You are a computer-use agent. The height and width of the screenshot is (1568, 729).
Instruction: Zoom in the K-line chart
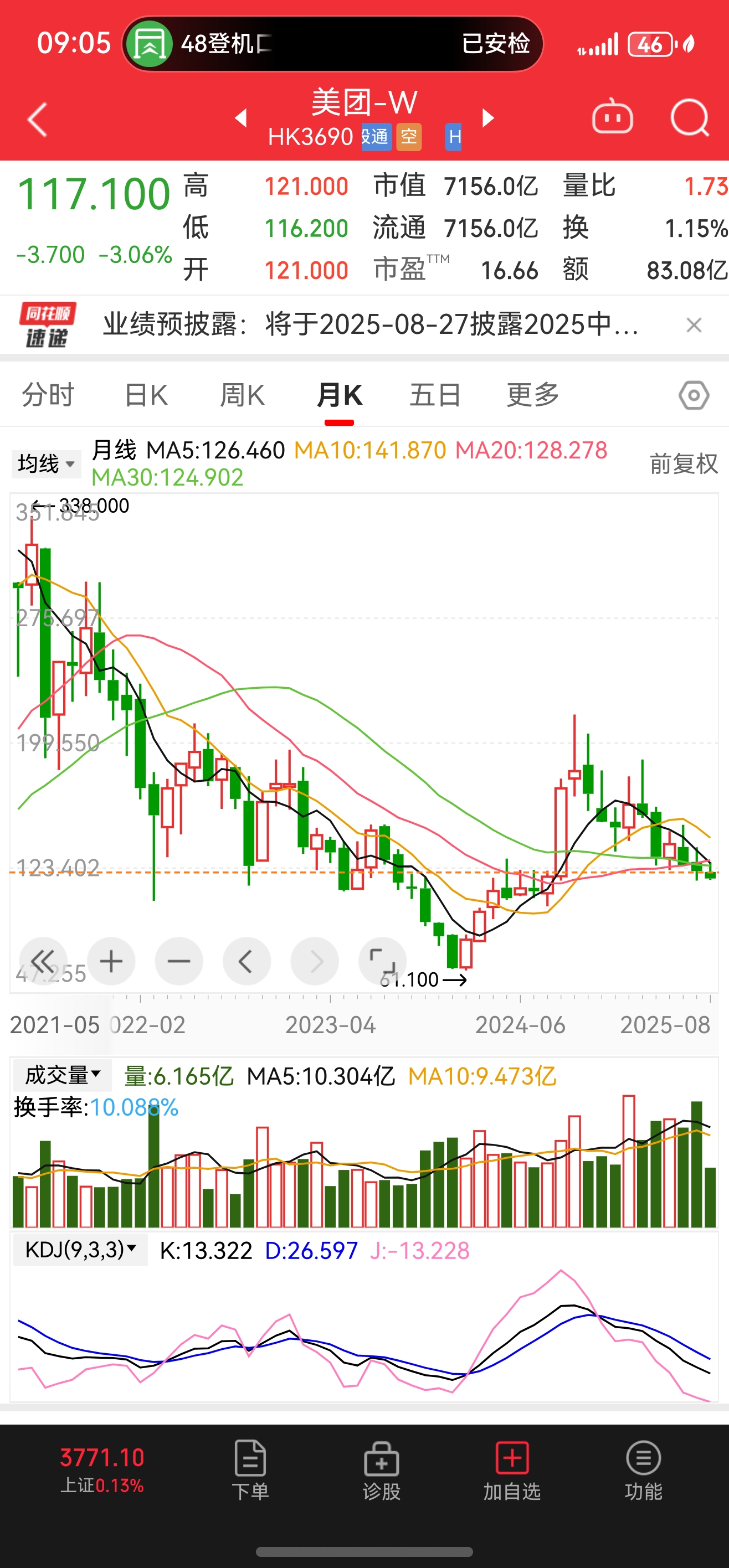click(x=111, y=962)
